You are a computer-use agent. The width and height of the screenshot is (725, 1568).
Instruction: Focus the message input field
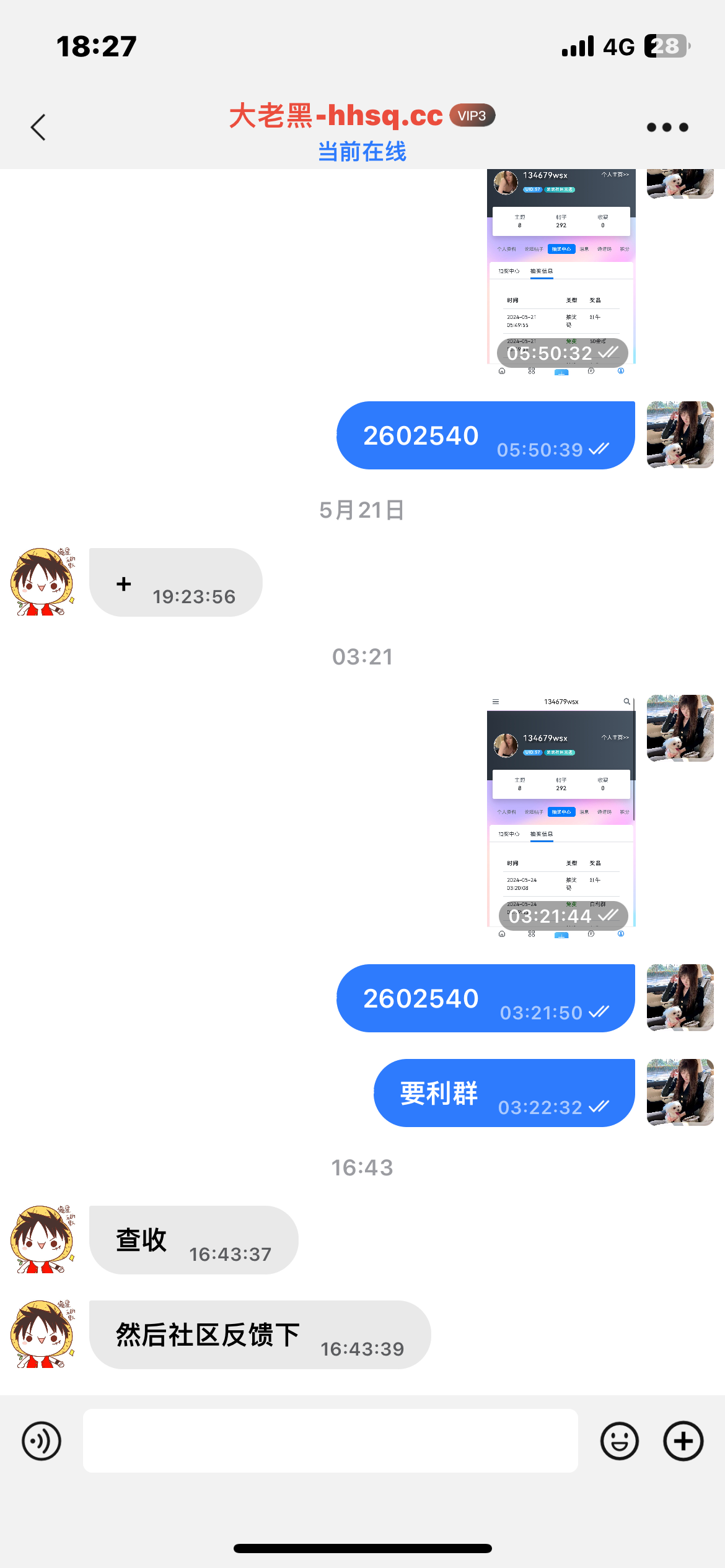(x=330, y=1441)
